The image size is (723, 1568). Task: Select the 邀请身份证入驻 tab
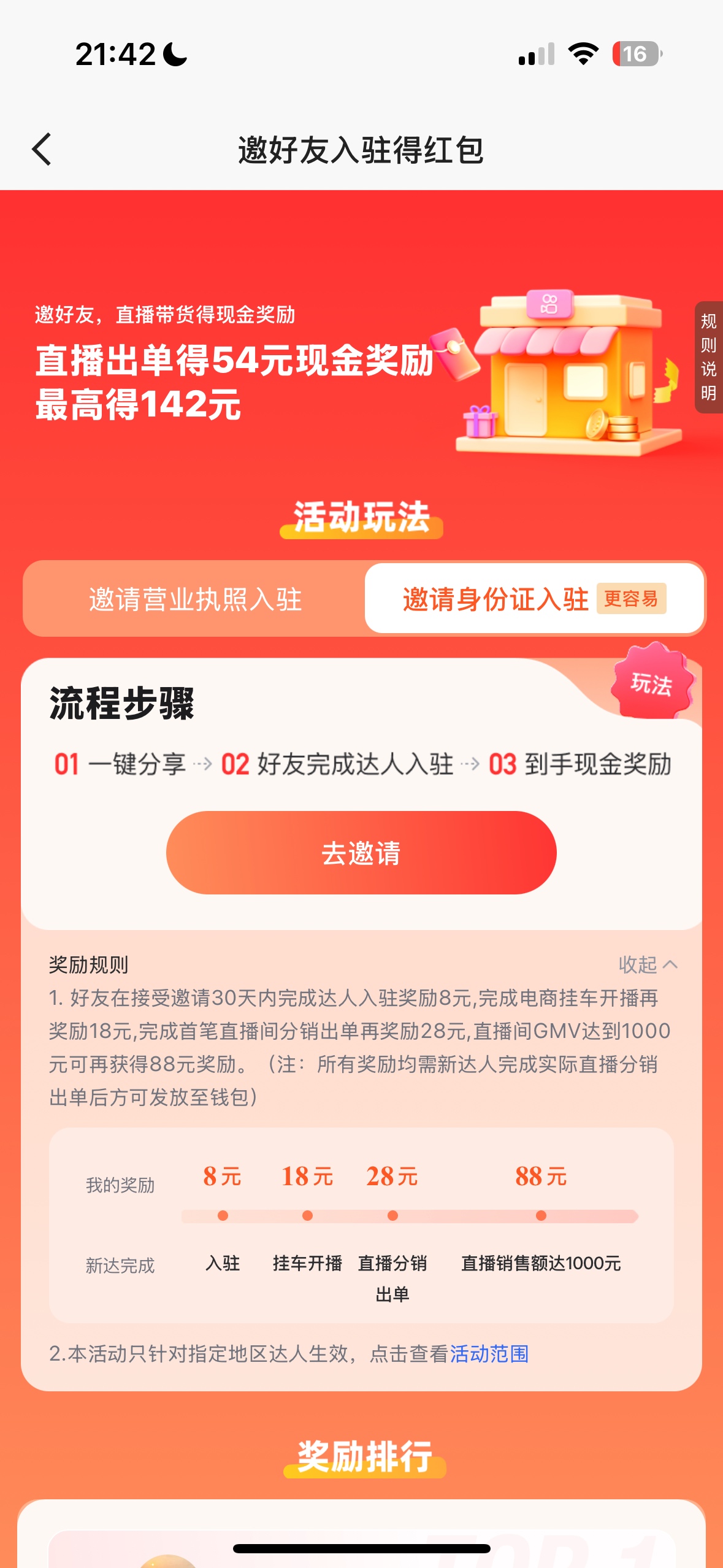(534, 599)
